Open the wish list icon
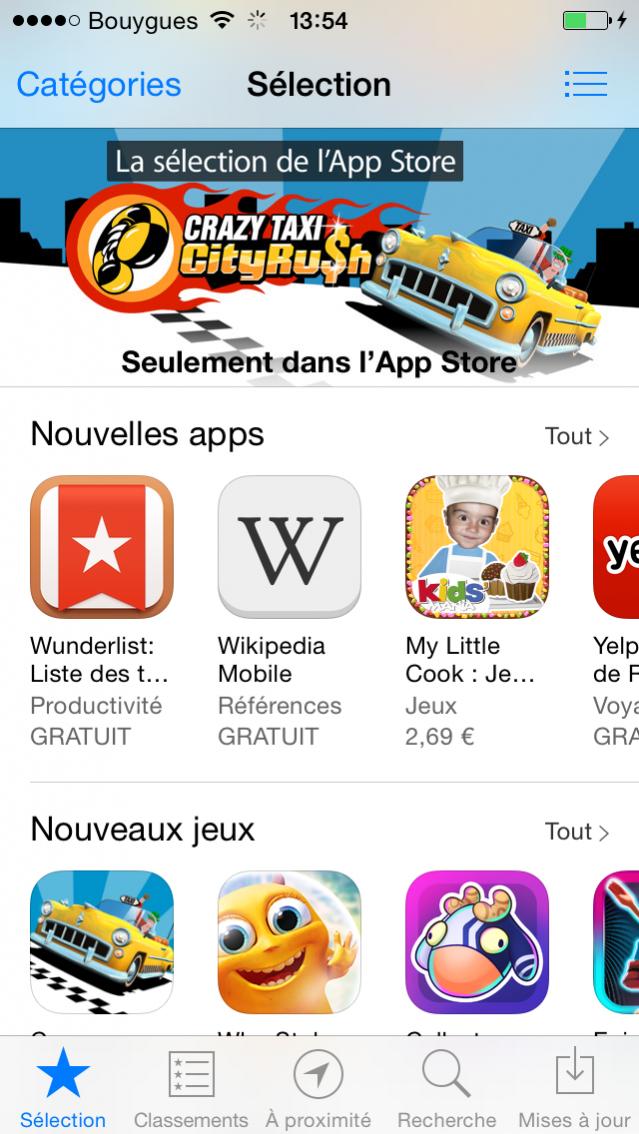 coord(585,84)
